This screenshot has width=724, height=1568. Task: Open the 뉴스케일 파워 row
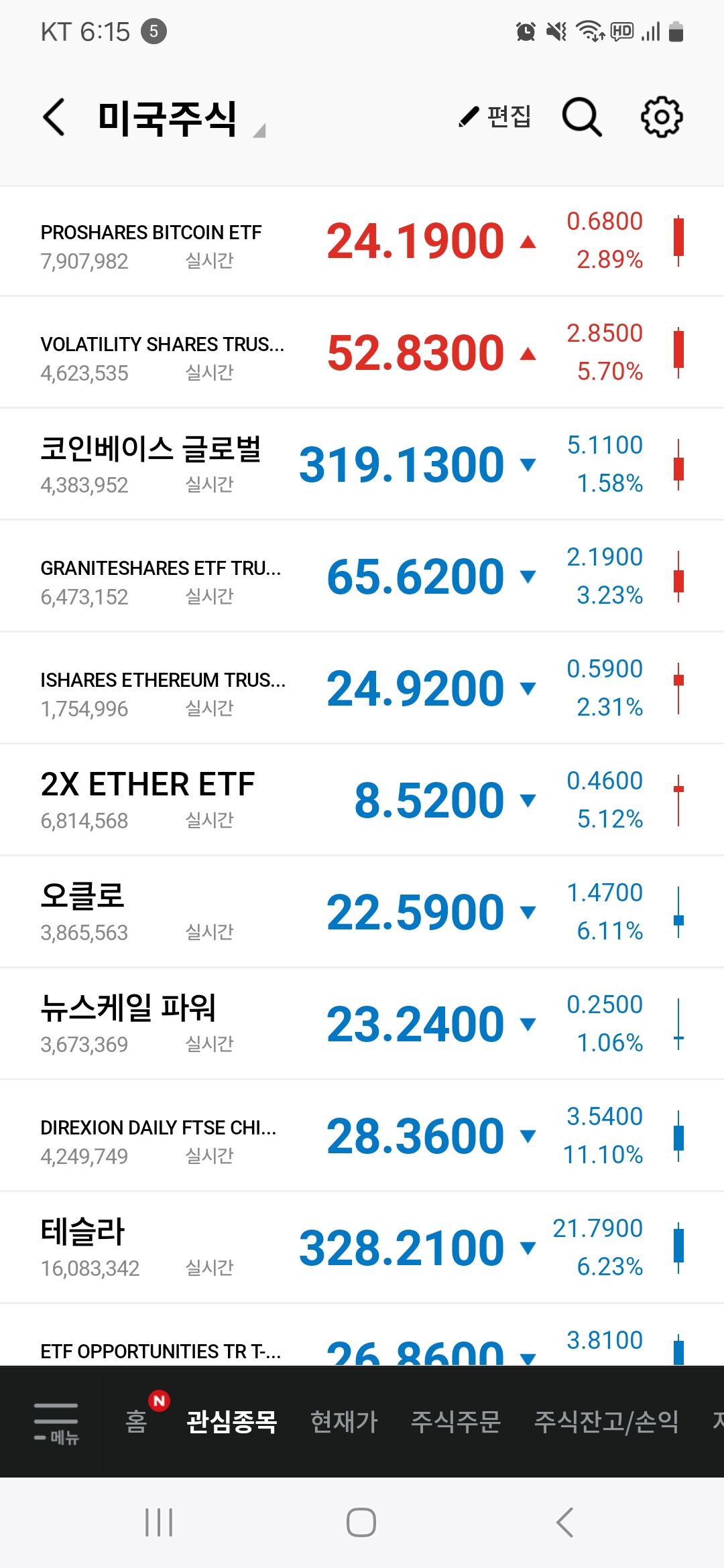click(x=362, y=1024)
